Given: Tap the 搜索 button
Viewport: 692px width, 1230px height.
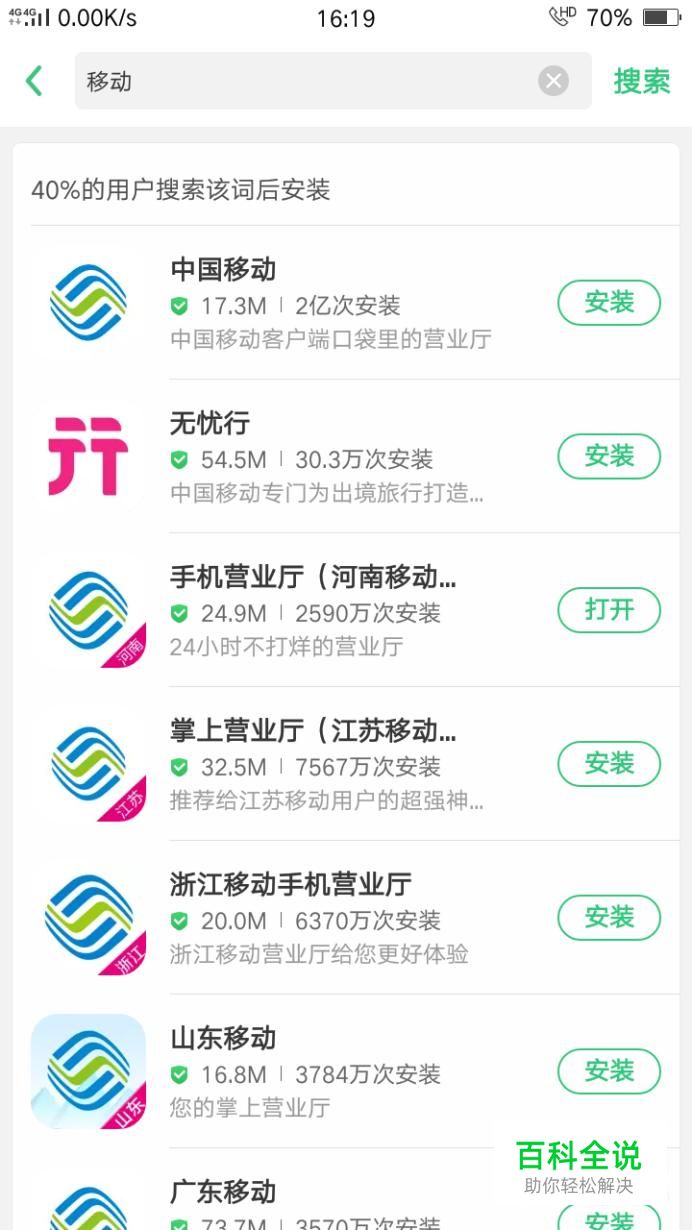Looking at the screenshot, I should [x=641, y=81].
